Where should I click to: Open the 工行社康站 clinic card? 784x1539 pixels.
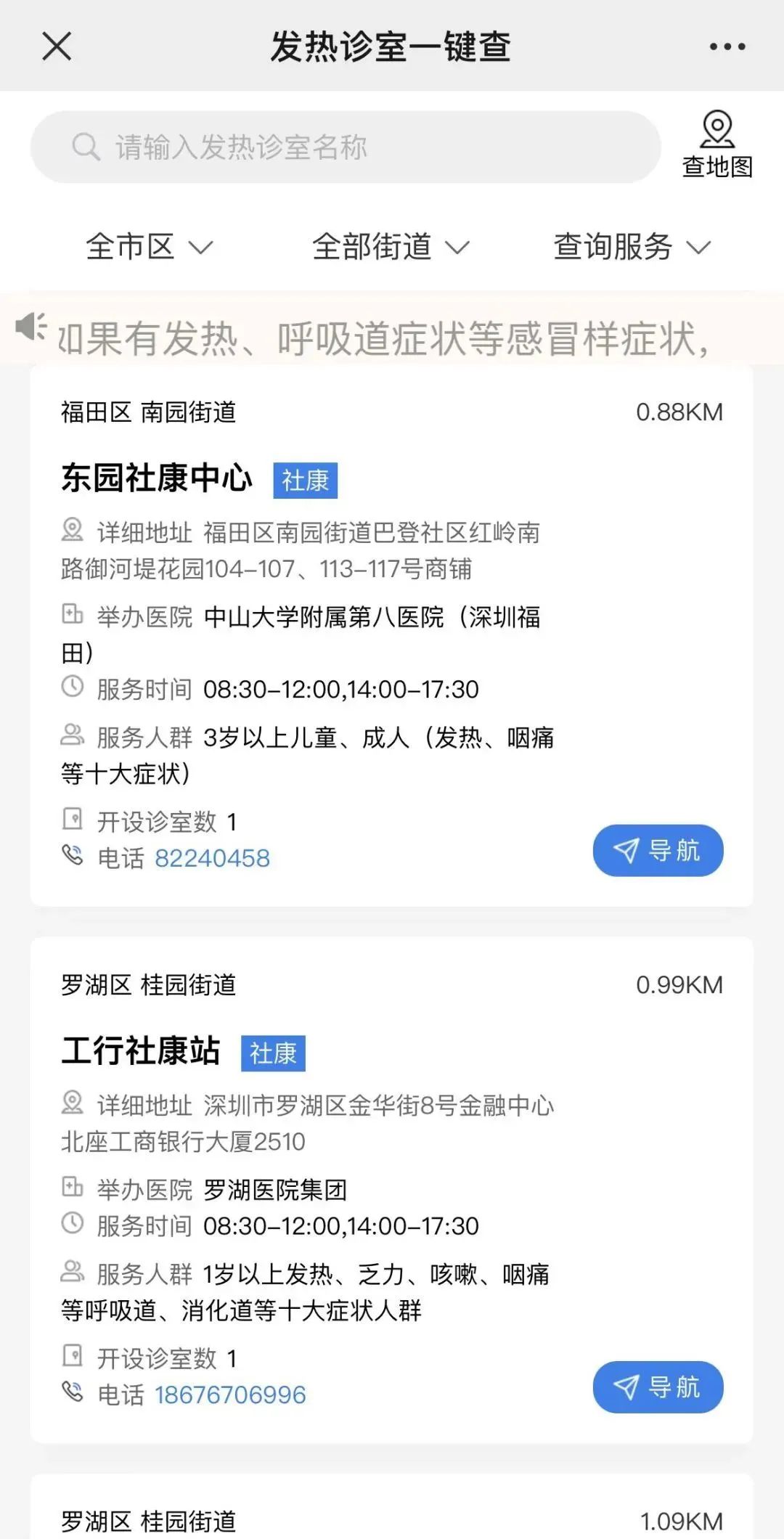click(x=391, y=1191)
